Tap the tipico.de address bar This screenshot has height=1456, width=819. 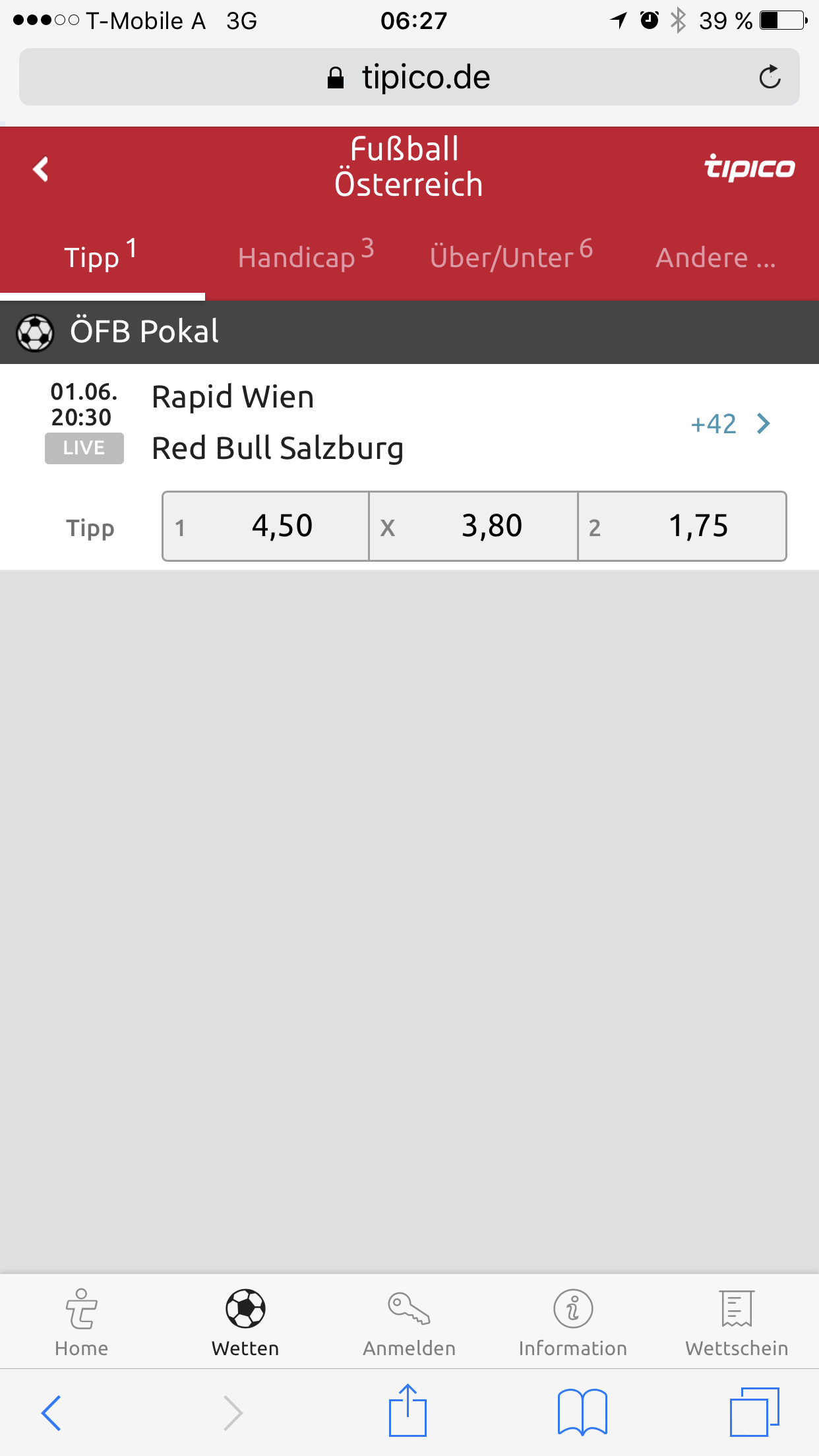coord(409,77)
